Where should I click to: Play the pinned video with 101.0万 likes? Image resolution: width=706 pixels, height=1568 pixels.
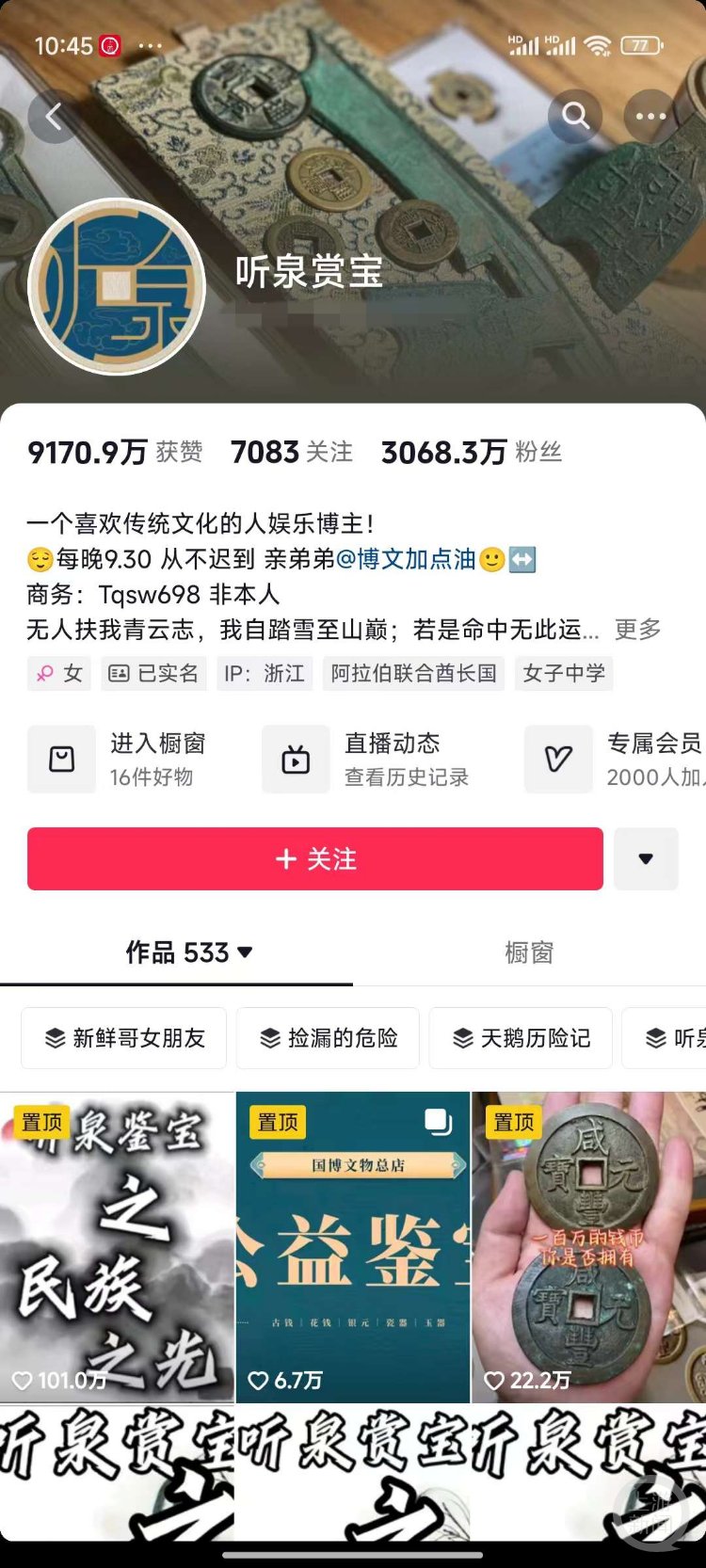(x=117, y=1247)
